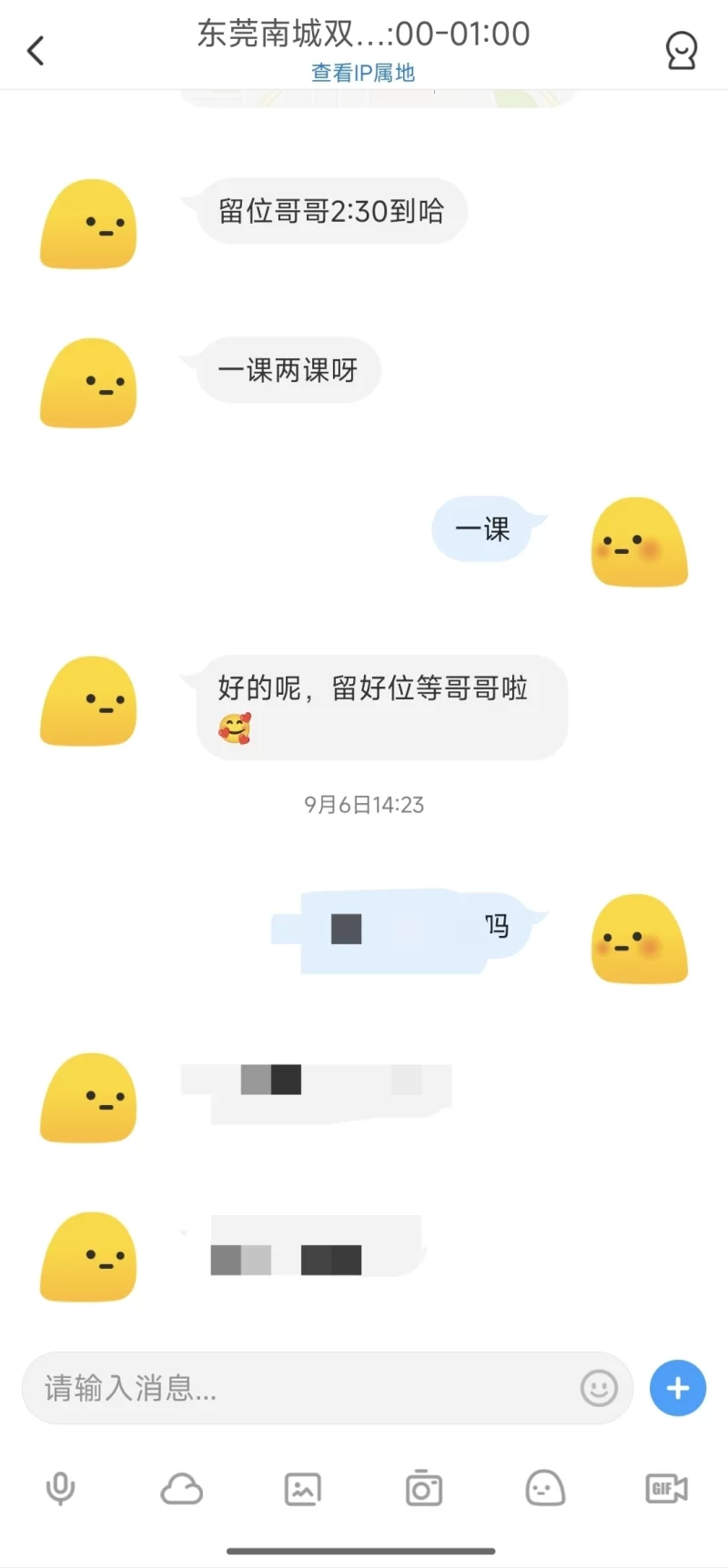Tap my avatar next to 一课

click(639, 542)
